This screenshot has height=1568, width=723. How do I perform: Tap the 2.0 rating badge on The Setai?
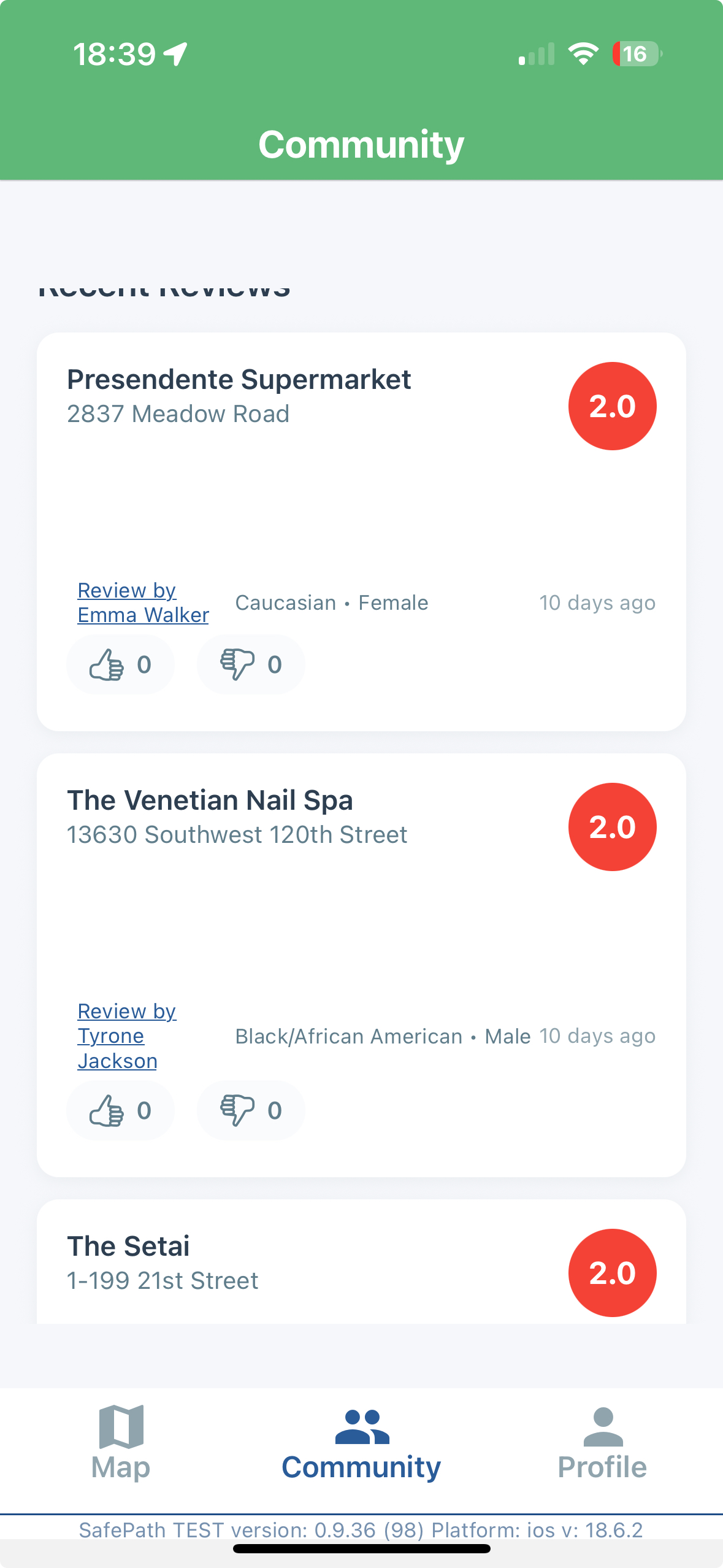pyautogui.click(x=613, y=1272)
